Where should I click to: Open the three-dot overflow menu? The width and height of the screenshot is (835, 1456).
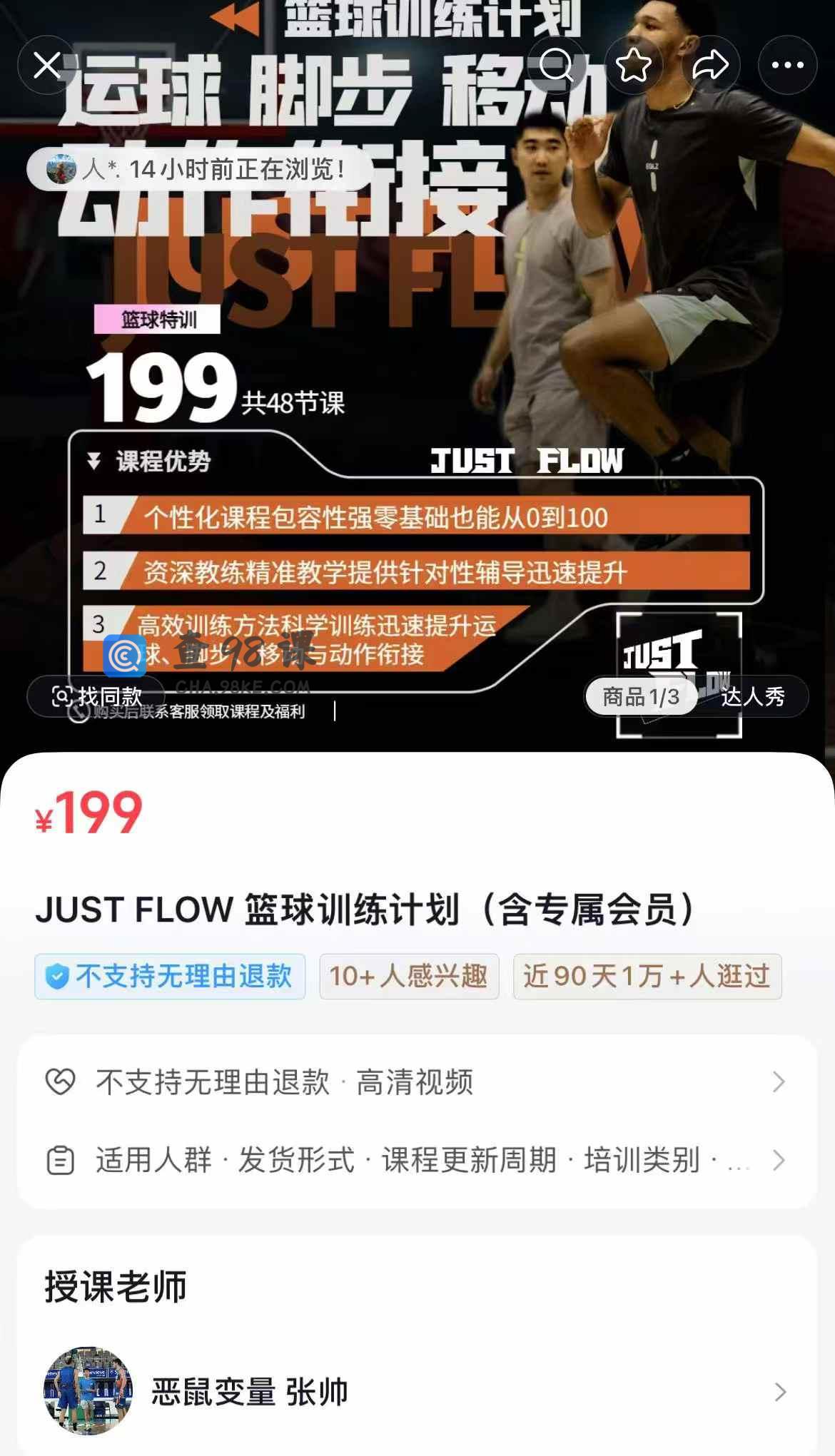tap(787, 66)
